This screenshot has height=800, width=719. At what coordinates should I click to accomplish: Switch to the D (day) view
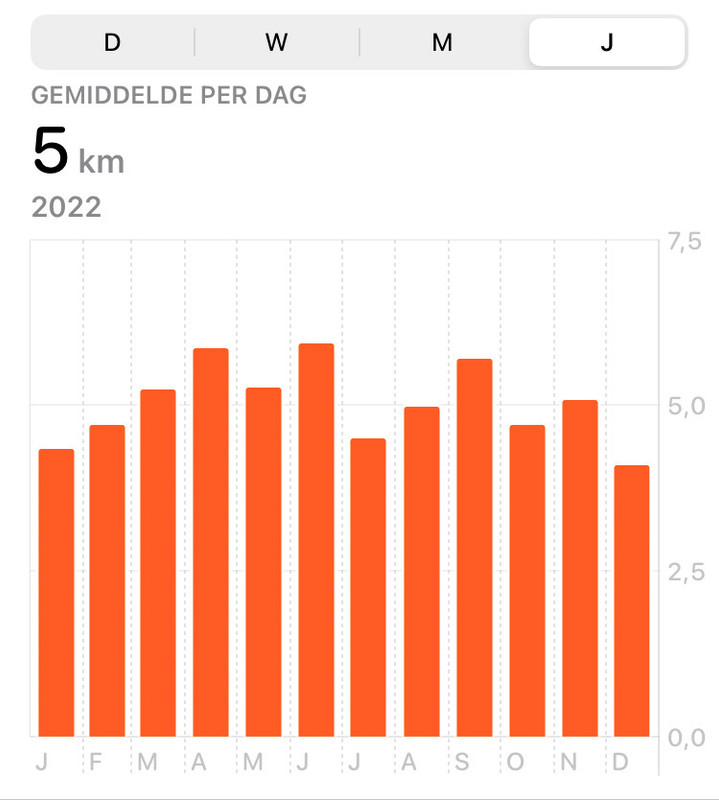coord(113,42)
